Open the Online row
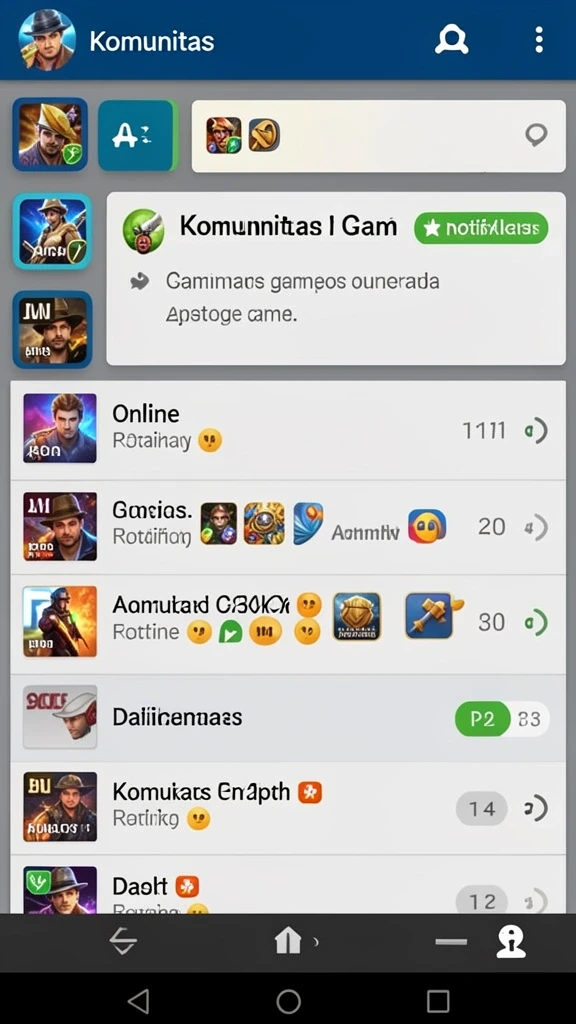576x1024 pixels. [x=288, y=430]
